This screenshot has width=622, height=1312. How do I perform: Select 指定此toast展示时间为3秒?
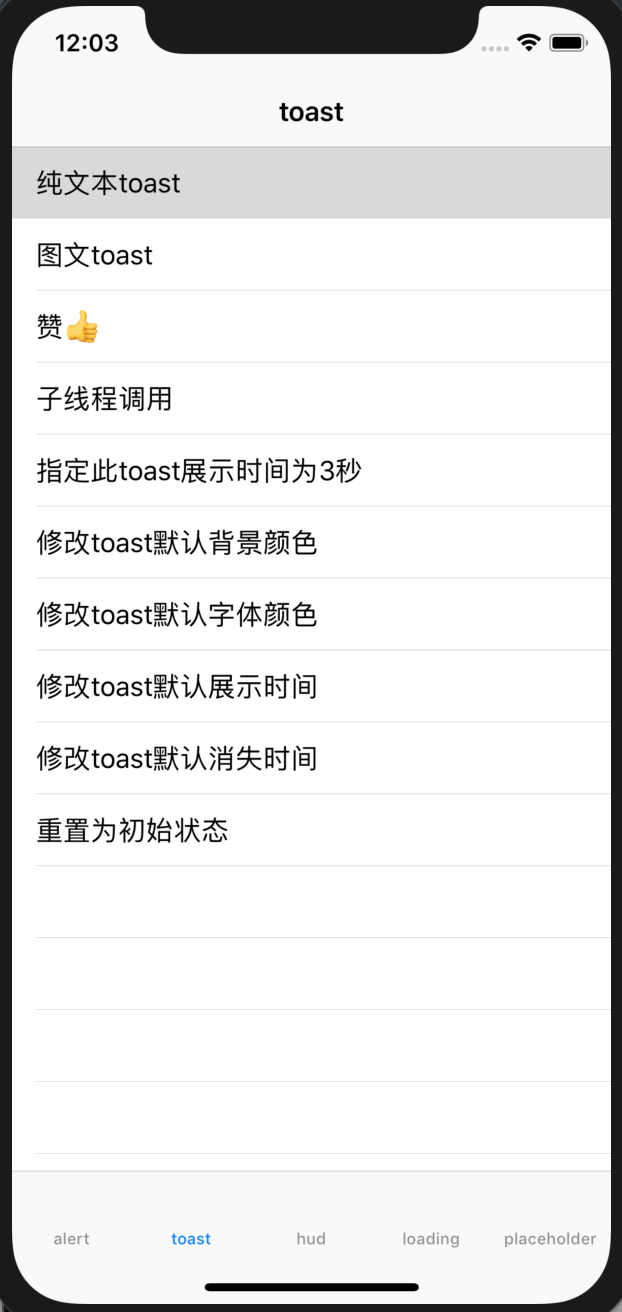coord(311,471)
